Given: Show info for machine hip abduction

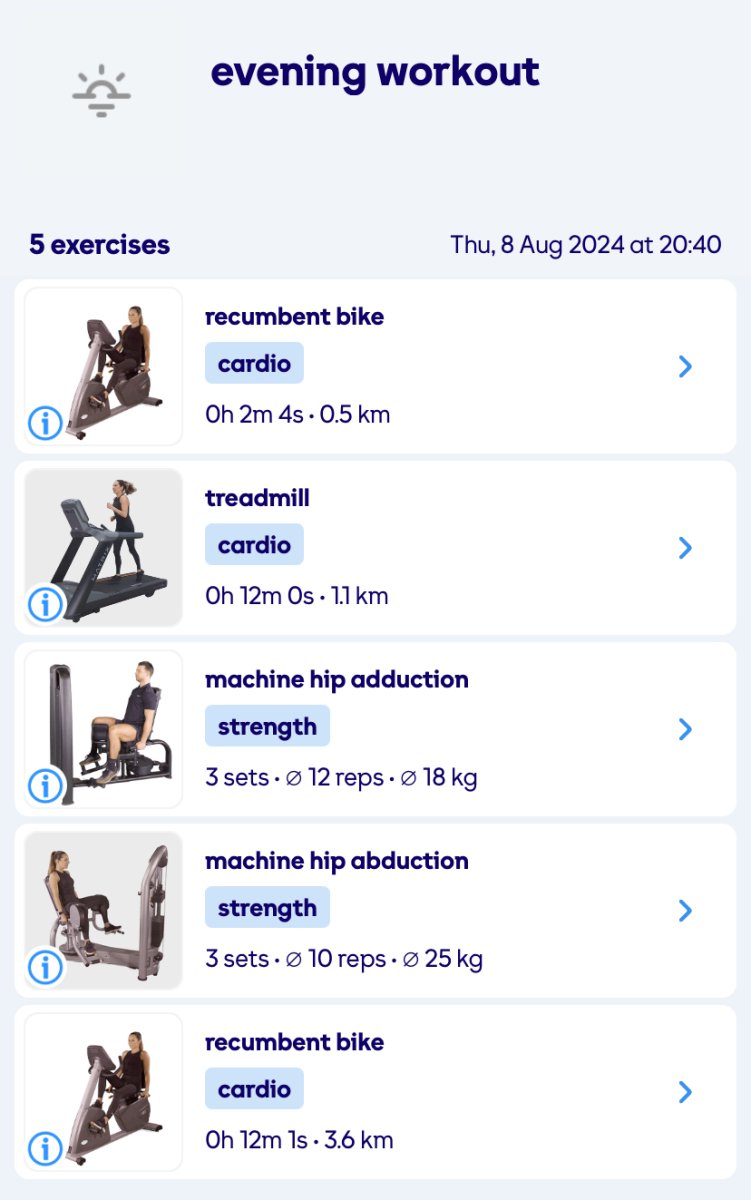Looking at the screenshot, I should [45, 967].
